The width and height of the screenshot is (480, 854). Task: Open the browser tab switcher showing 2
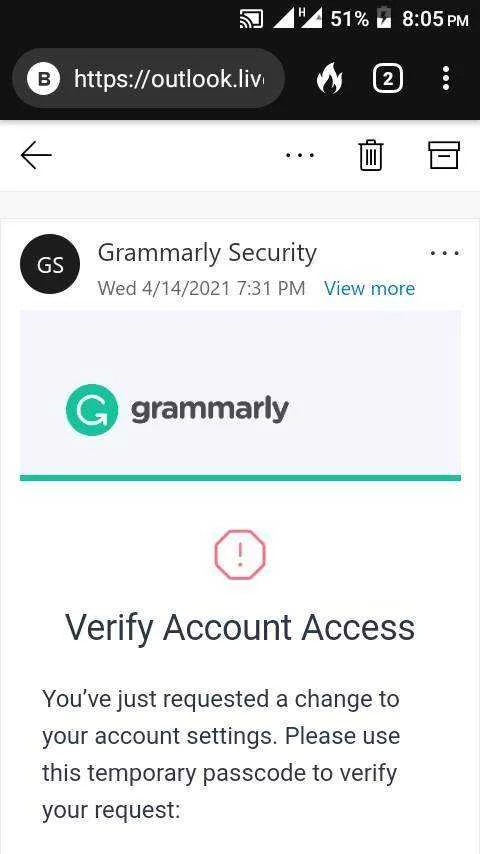click(387, 79)
